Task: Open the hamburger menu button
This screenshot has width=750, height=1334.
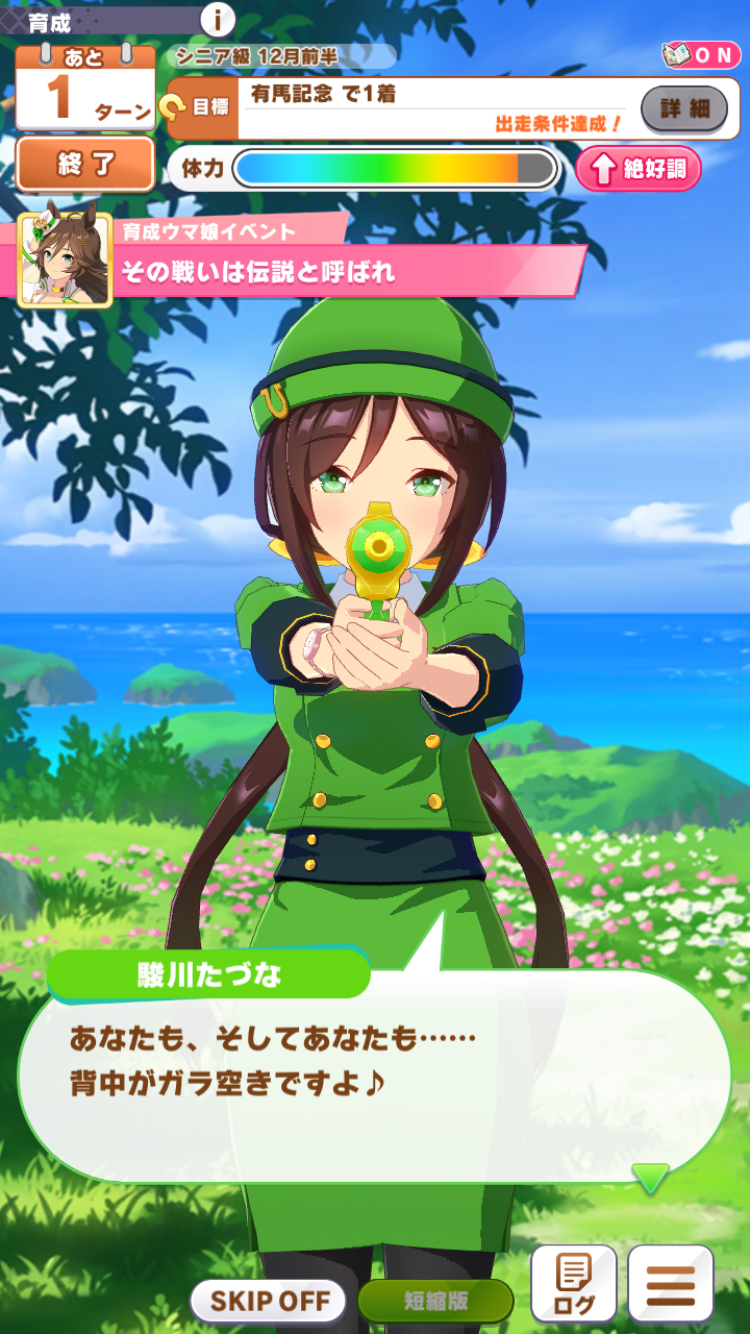Action: tap(670, 1285)
